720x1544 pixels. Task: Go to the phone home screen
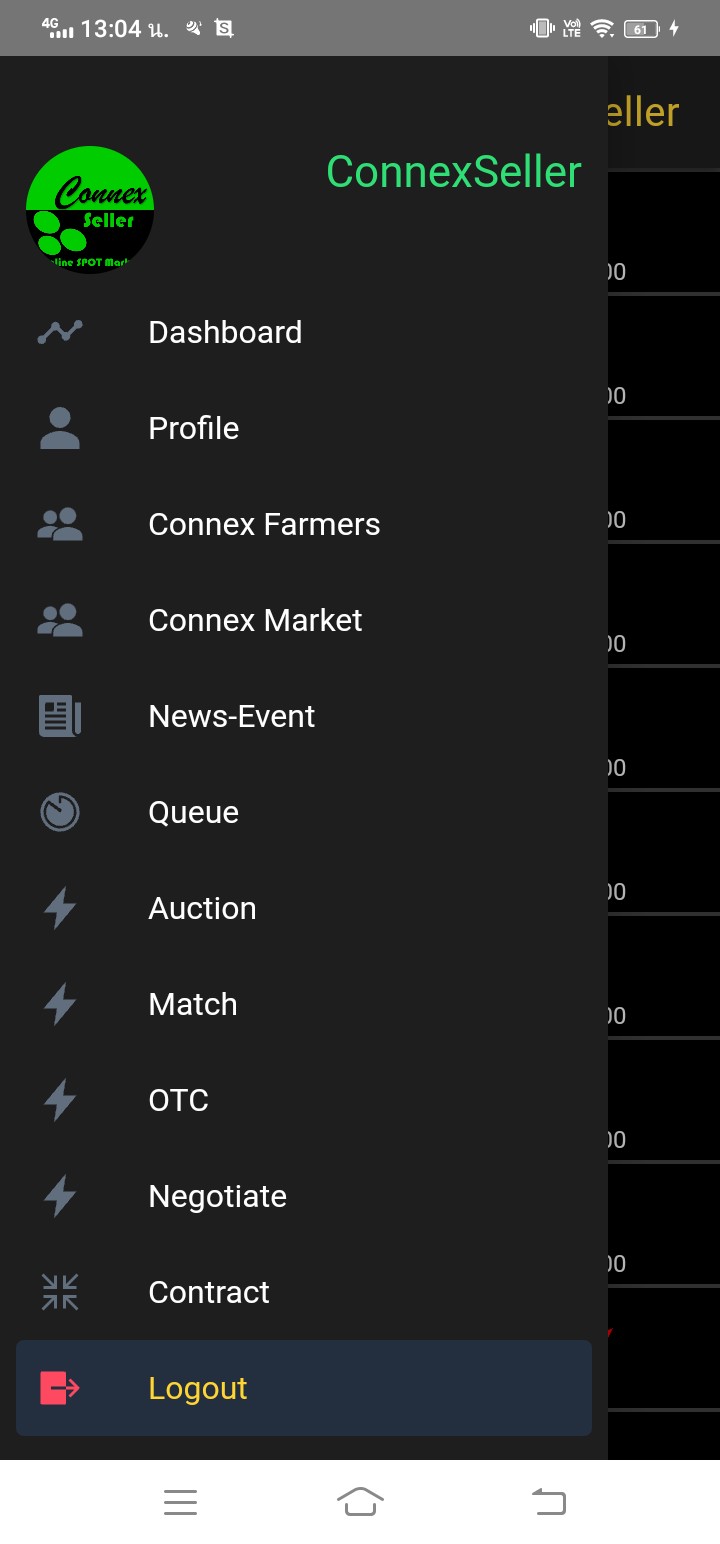(x=360, y=1501)
